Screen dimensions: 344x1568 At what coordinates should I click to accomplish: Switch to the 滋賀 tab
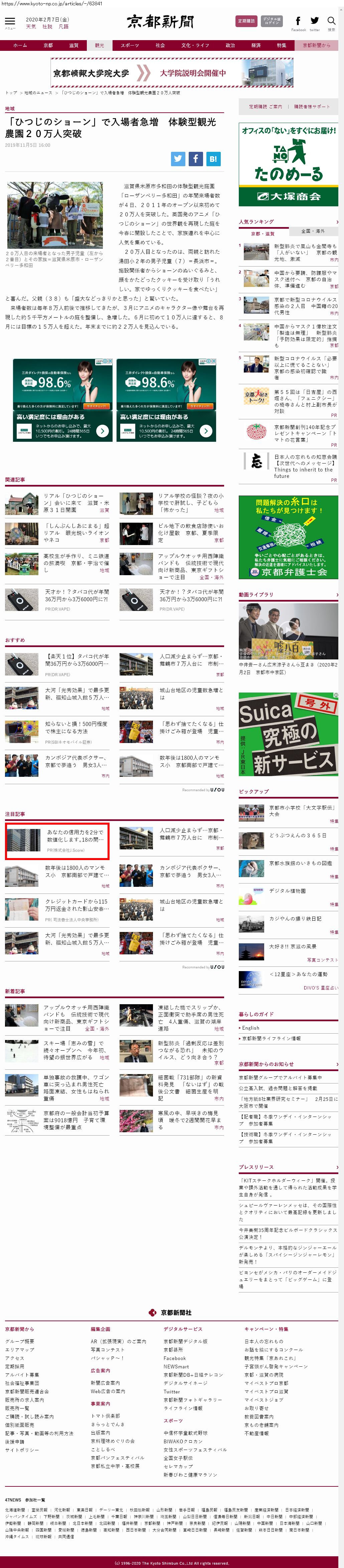73,46
